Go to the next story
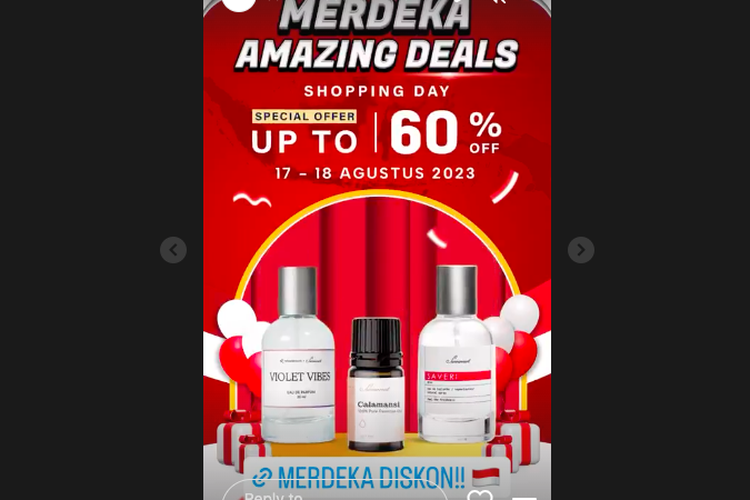 coord(581,250)
